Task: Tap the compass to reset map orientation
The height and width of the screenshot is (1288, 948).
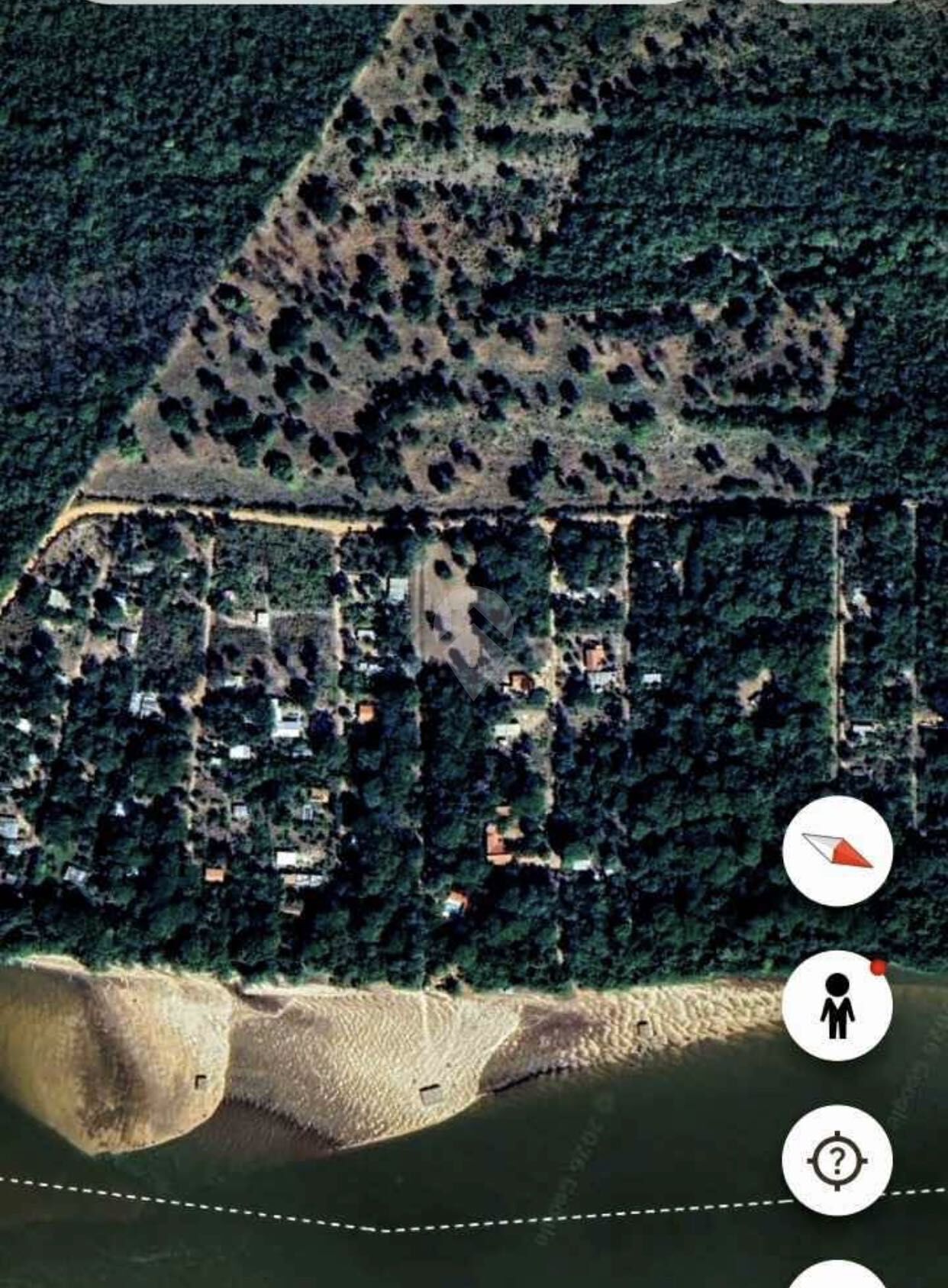Action: click(837, 851)
